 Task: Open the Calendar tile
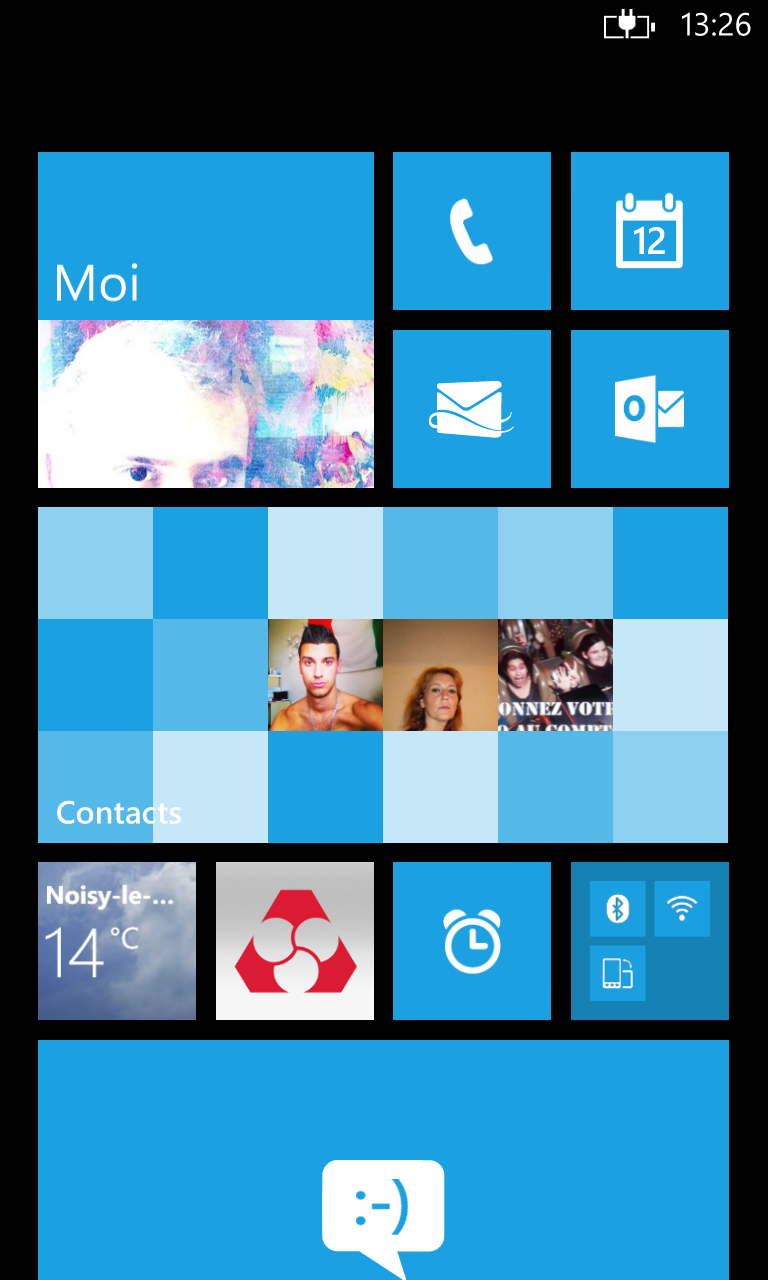click(x=649, y=231)
